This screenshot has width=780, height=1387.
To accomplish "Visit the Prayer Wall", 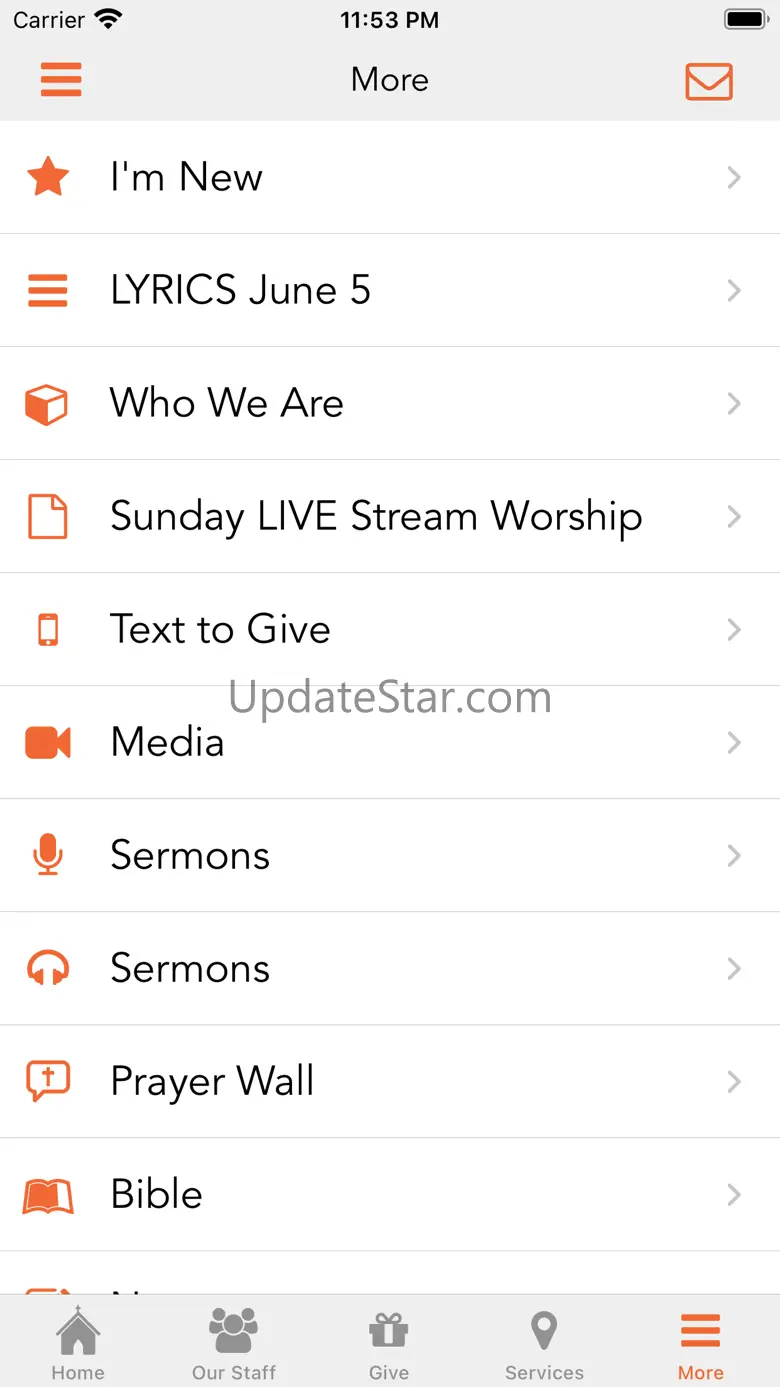I will coord(390,1082).
